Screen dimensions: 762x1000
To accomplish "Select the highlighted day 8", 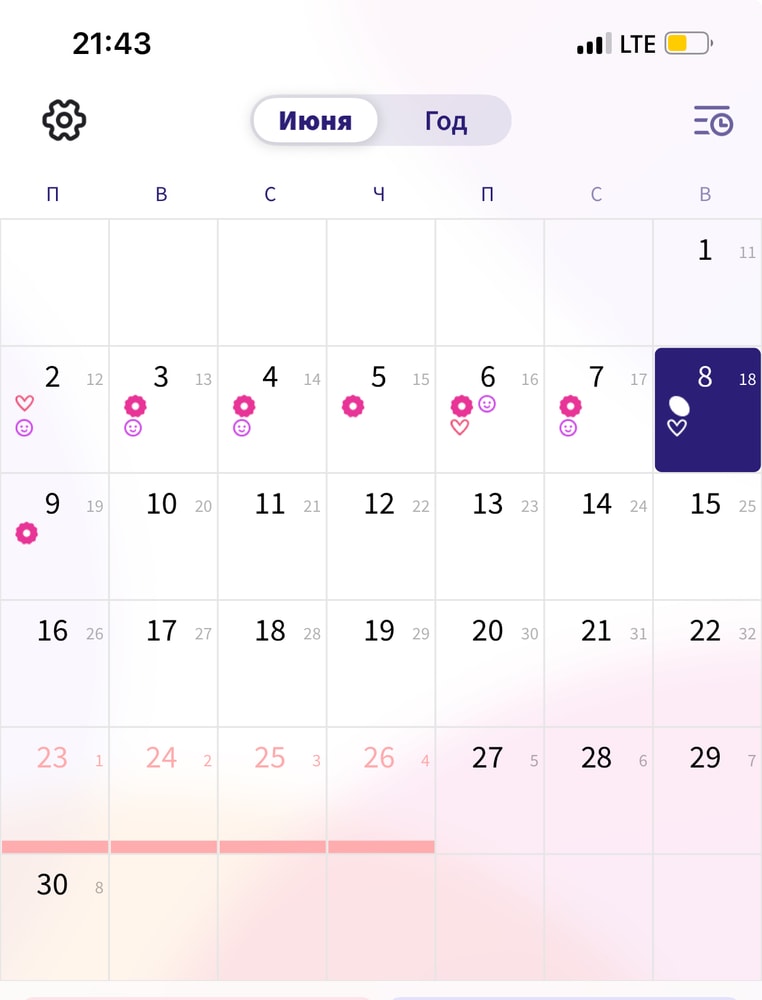I will pos(707,409).
